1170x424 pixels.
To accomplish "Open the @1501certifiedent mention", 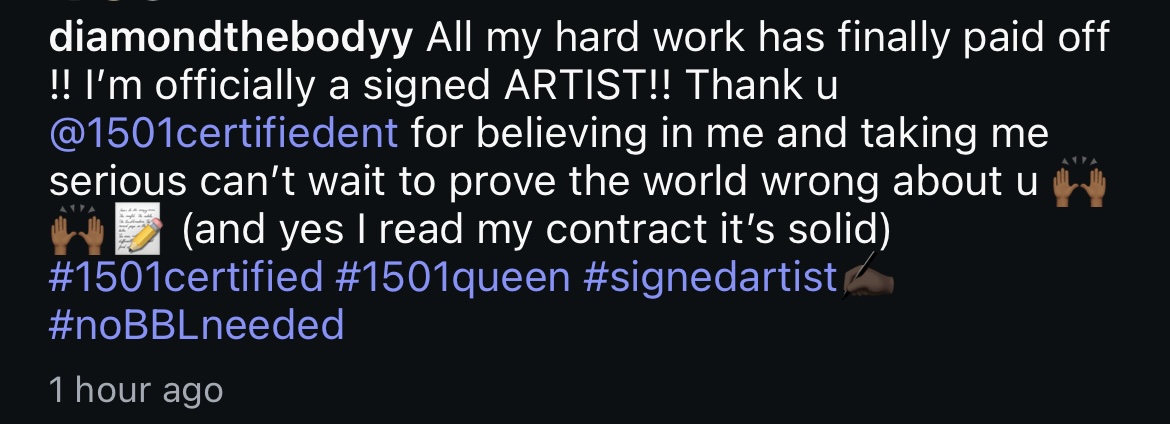I will pyautogui.click(x=223, y=132).
